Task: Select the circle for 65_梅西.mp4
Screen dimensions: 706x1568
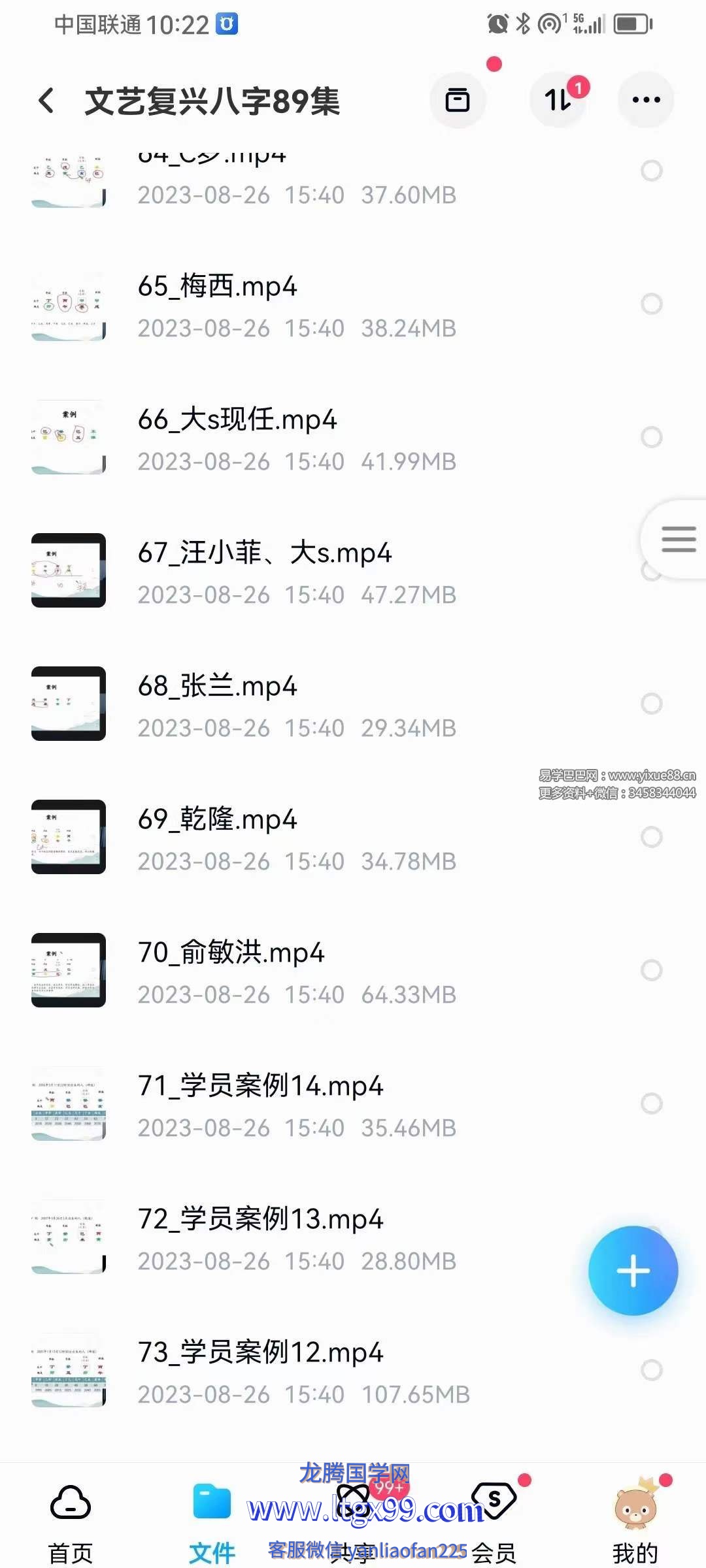Action: (651, 304)
